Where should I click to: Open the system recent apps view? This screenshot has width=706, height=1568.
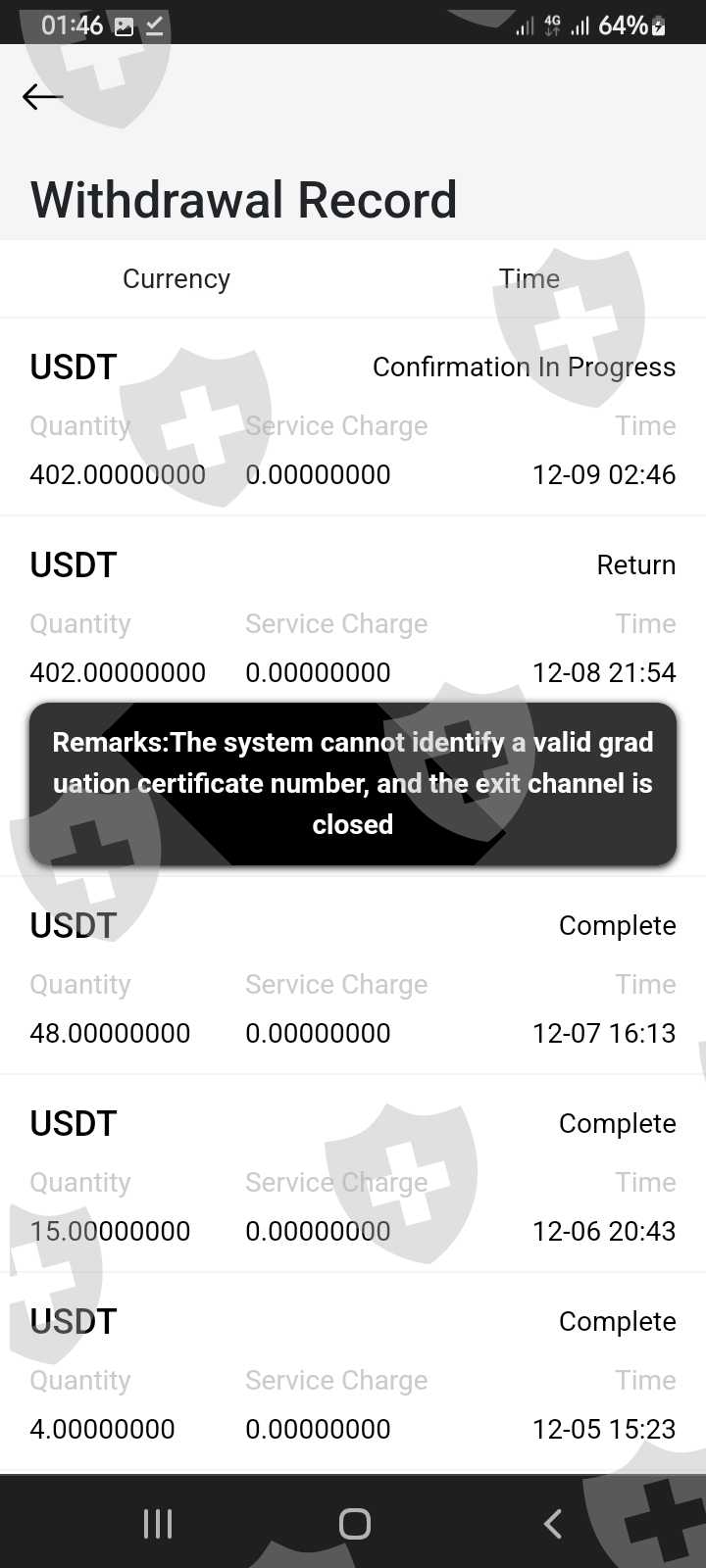[157, 1523]
